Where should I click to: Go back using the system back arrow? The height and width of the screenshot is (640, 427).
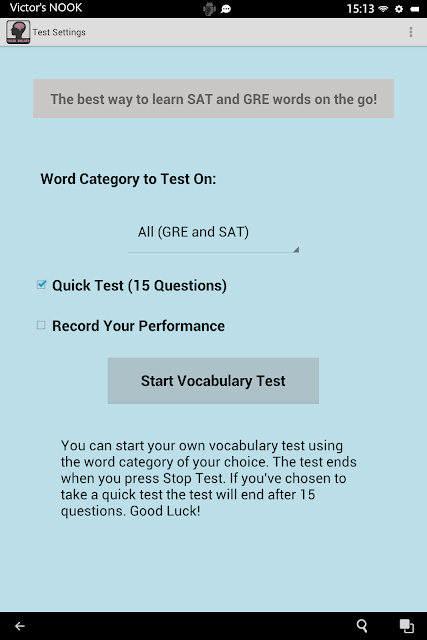20,626
